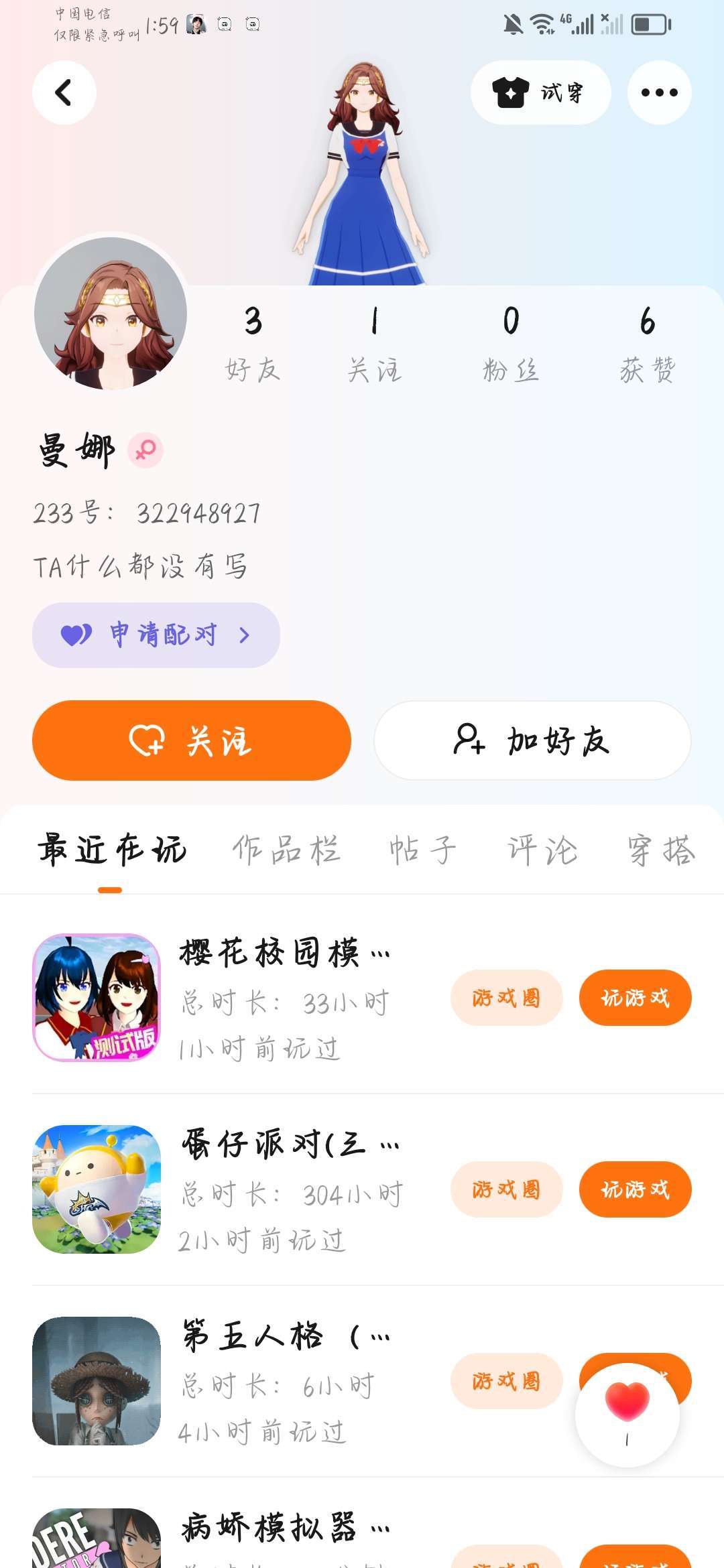Image resolution: width=724 pixels, height=1568 pixels.
Task: View the 关注 following count
Action: coord(375,343)
